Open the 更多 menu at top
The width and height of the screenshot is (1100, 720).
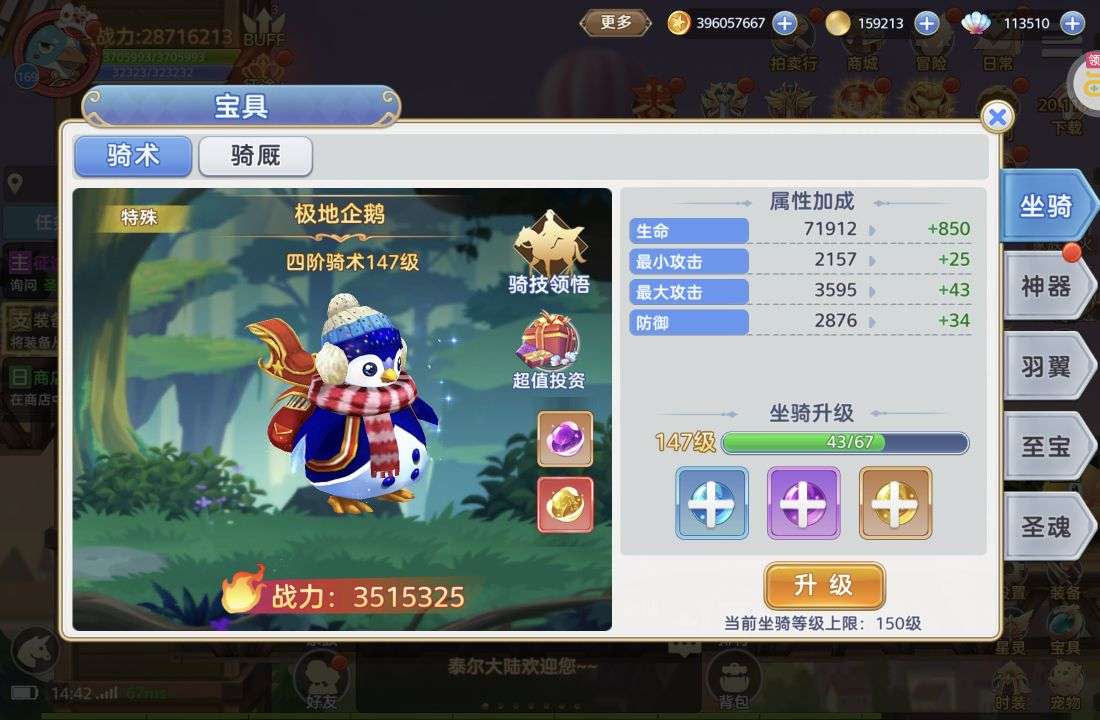click(616, 22)
